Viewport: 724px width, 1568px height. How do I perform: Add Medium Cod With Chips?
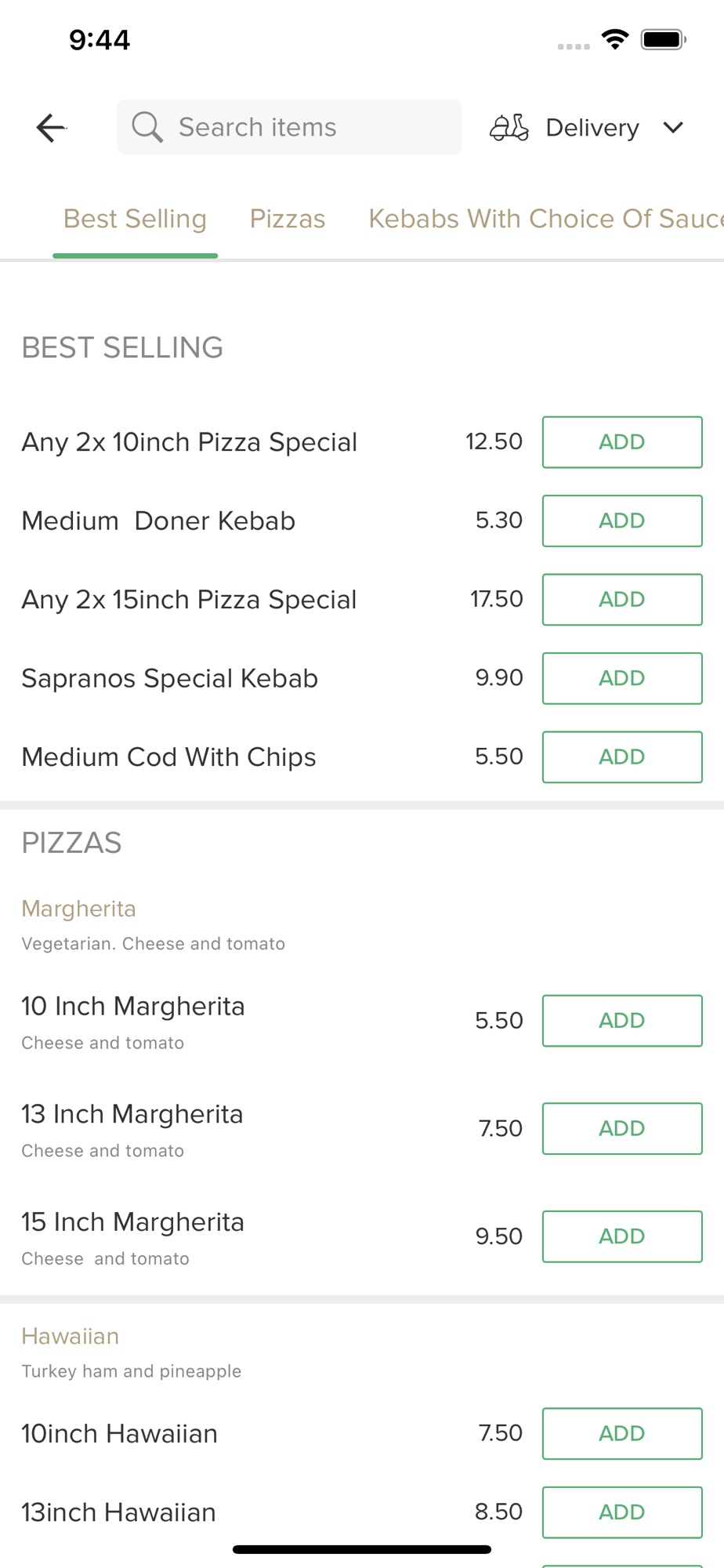point(622,757)
